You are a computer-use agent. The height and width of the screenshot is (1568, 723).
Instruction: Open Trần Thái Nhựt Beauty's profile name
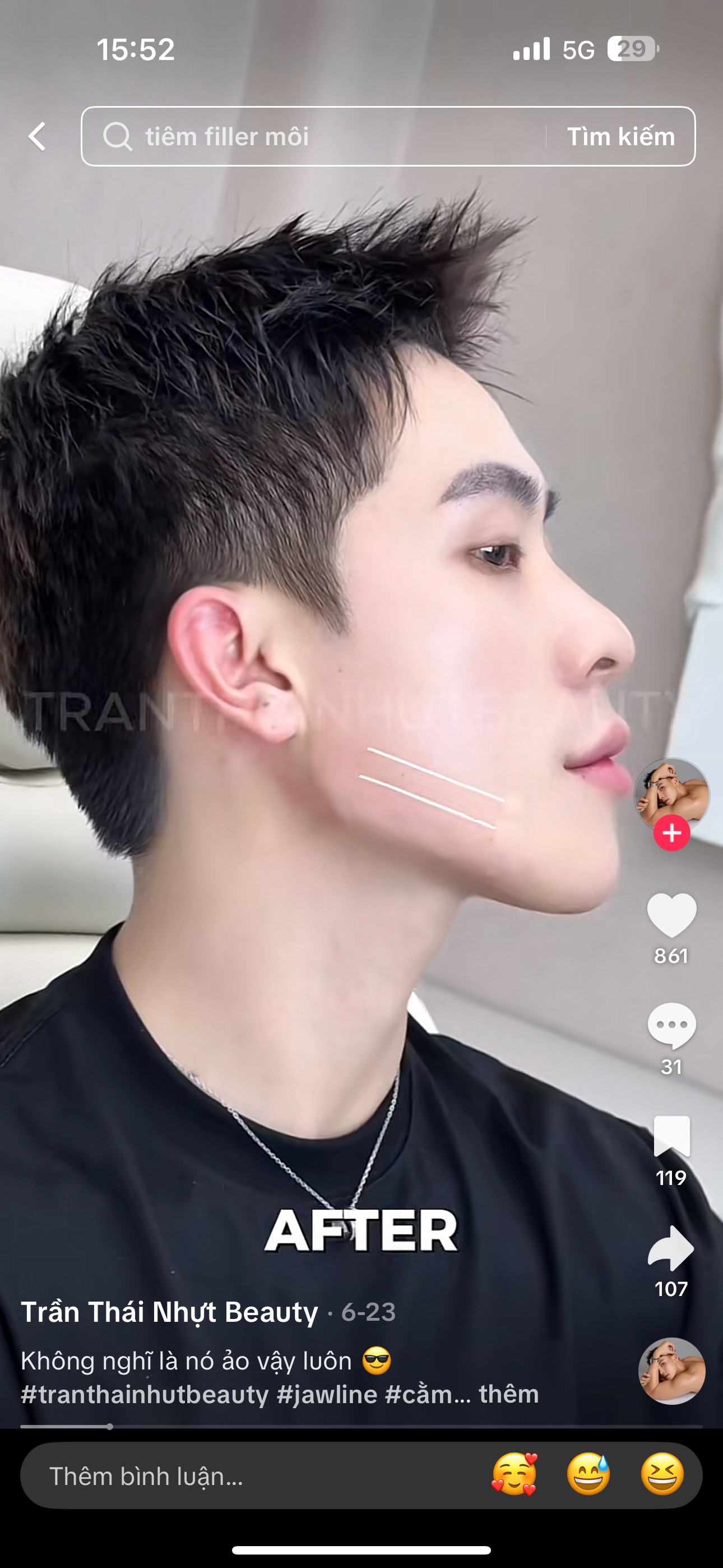point(169,1312)
